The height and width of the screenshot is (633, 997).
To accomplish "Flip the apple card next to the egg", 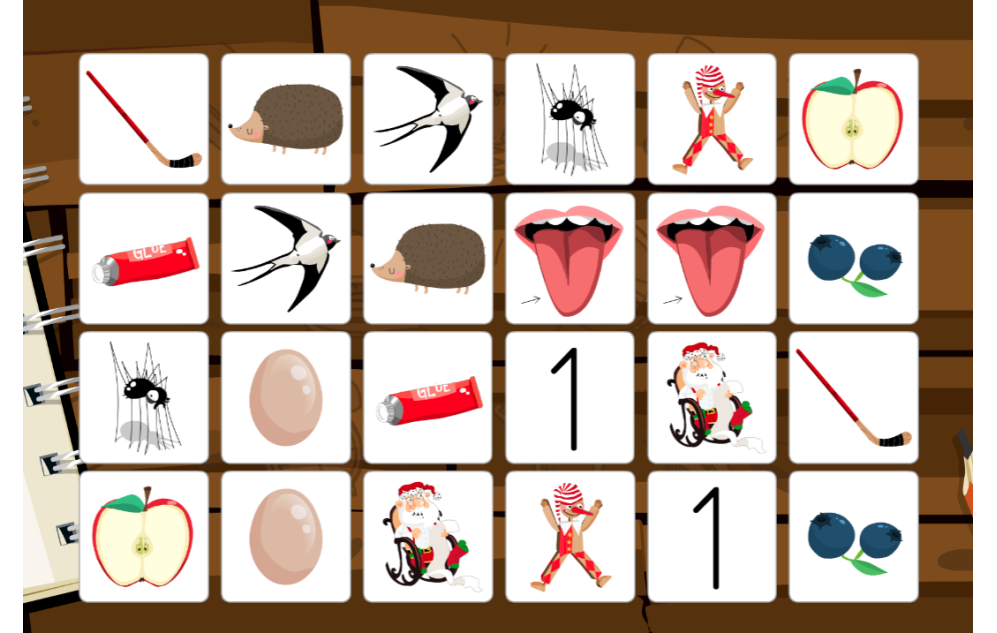I will point(144,537).
